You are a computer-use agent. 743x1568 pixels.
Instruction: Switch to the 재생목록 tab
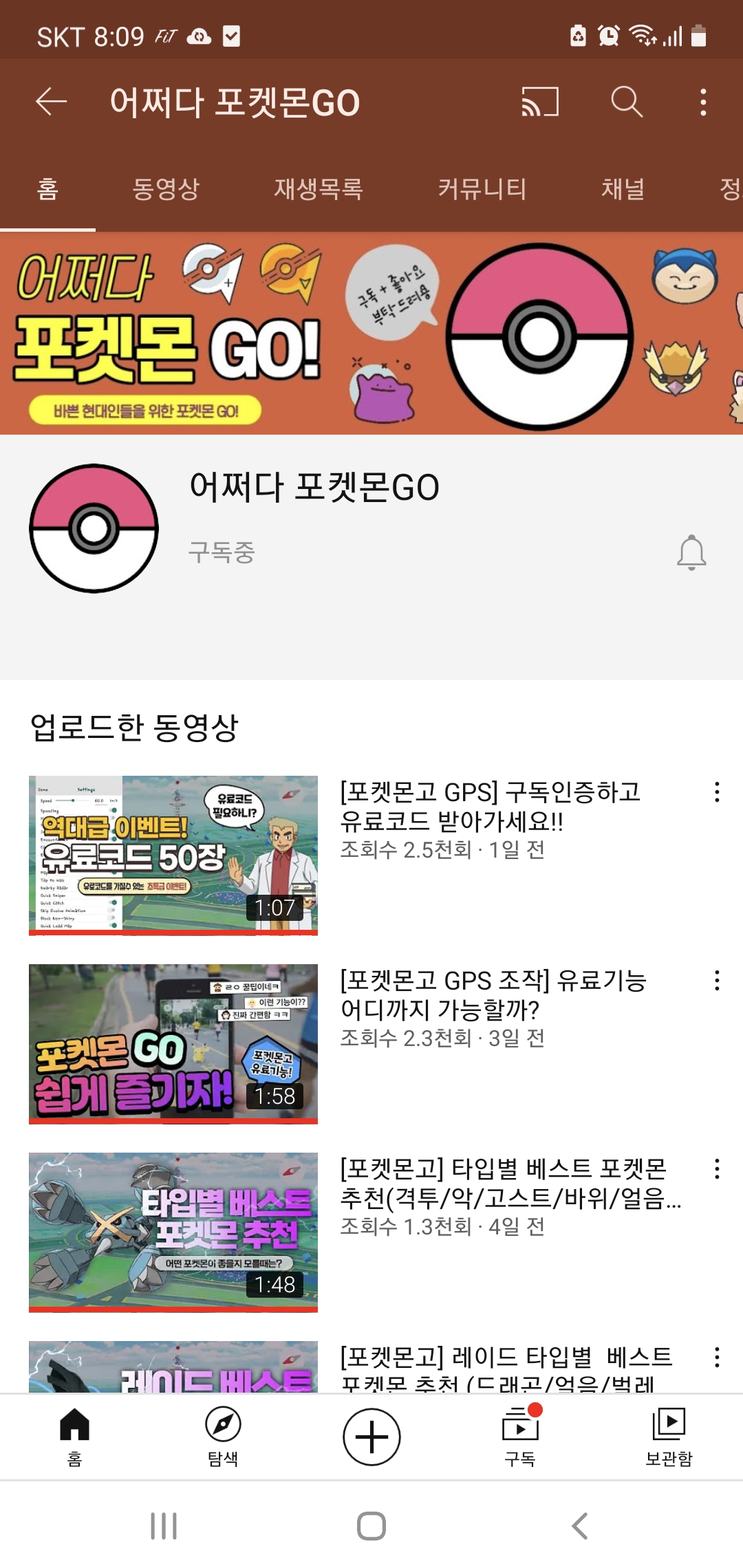(x=319, y=188)
